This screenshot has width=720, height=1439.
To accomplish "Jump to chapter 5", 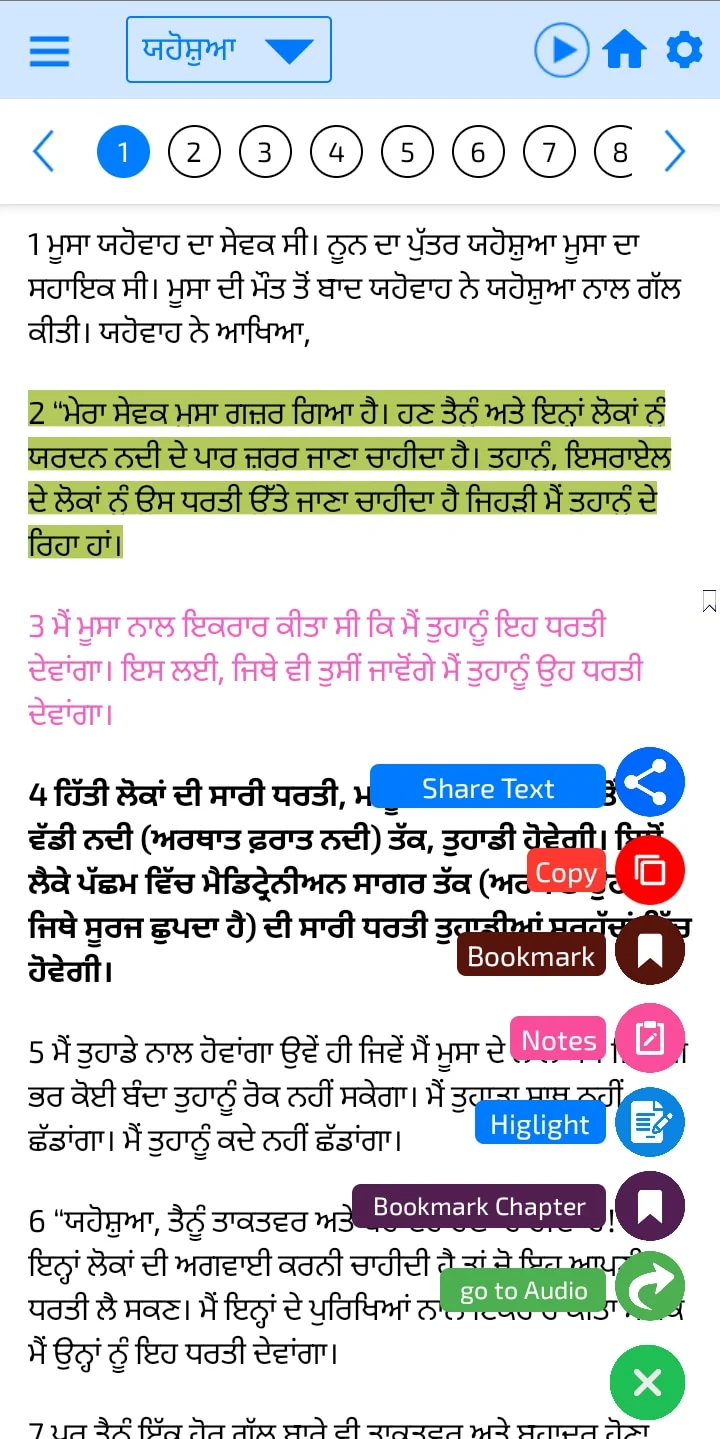I will click(407, 152).
